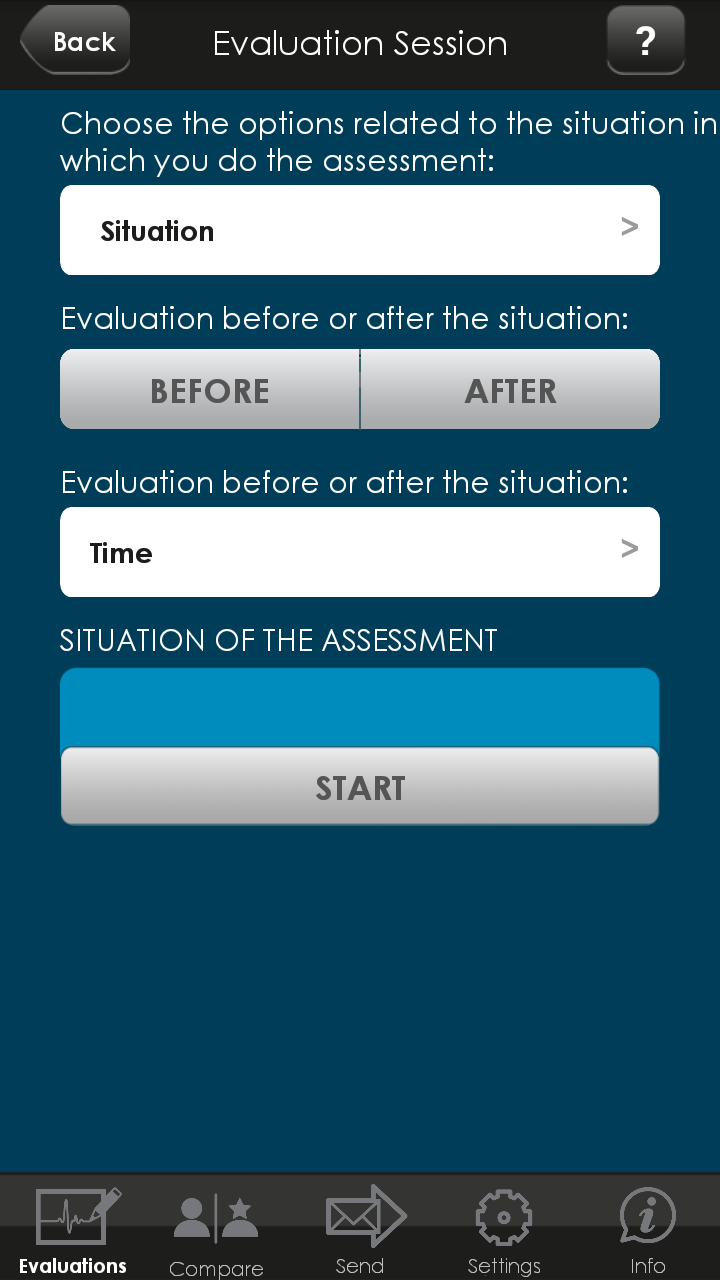
Task: Open the Info tab
Action: (x=647, y=1230)
